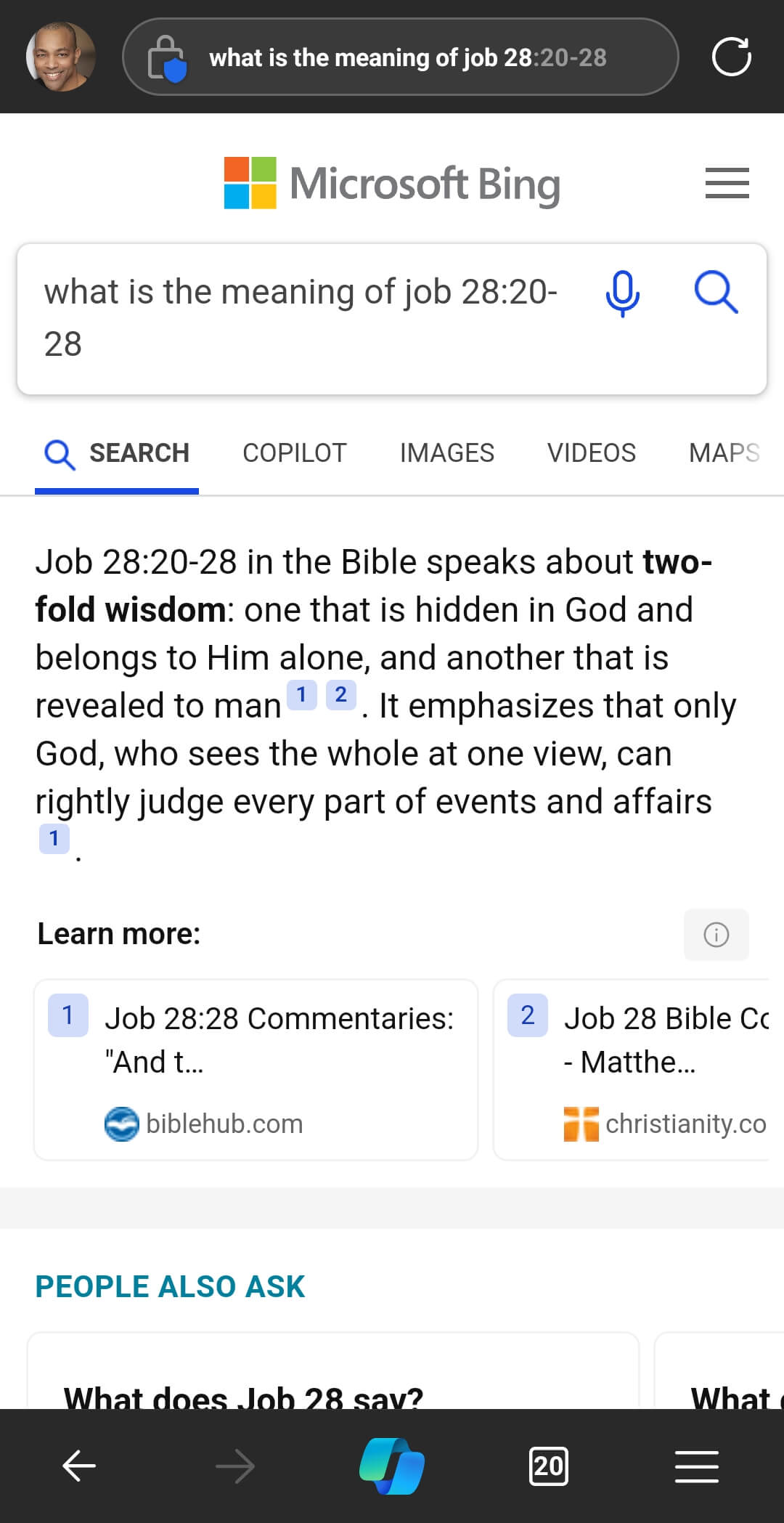Viewport: 784px width, 1523px height.
Task: Launch Copilot from the bottom bar
Action: [392, 1466]
